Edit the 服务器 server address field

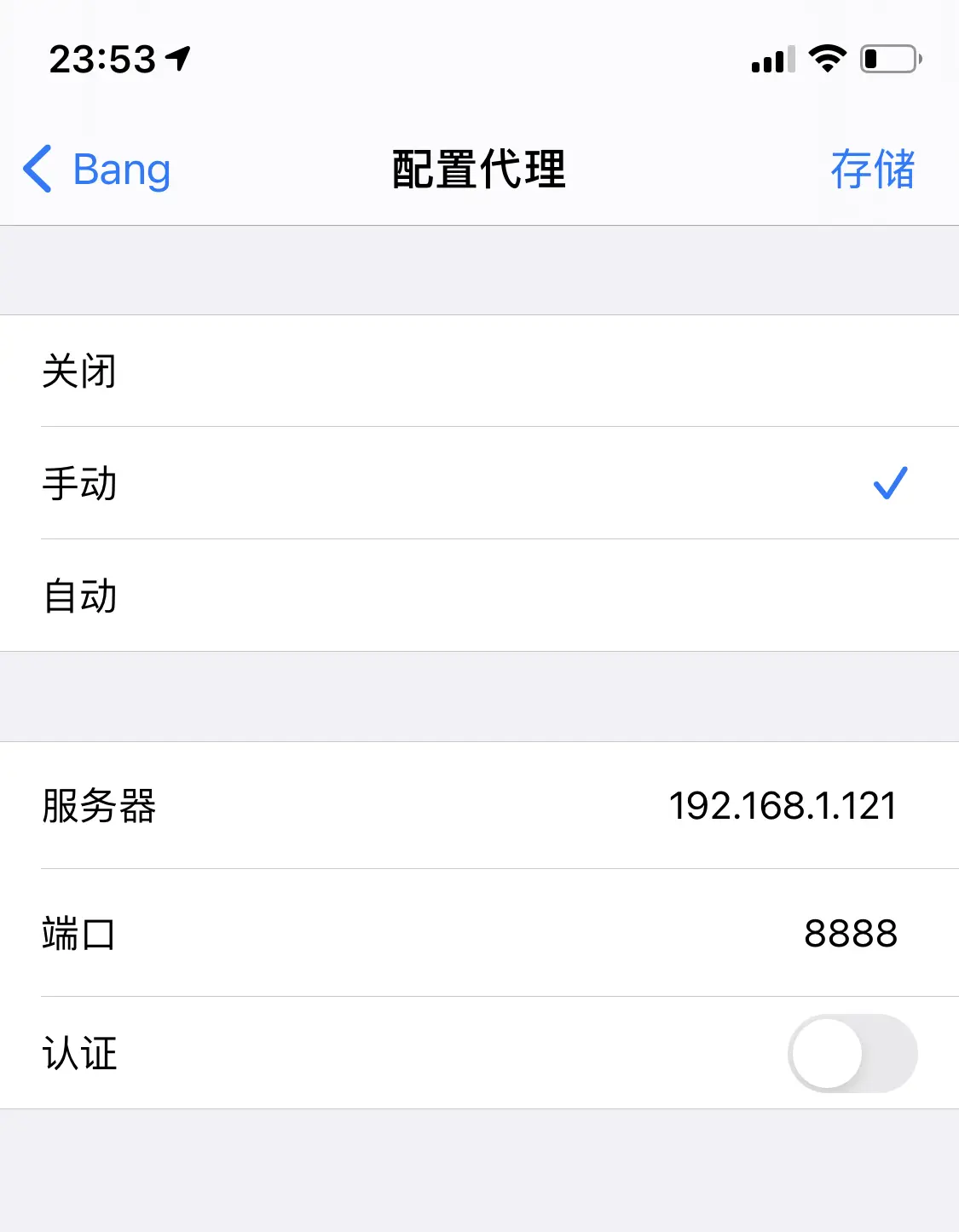pyautogui.click(x=782, y=806)
